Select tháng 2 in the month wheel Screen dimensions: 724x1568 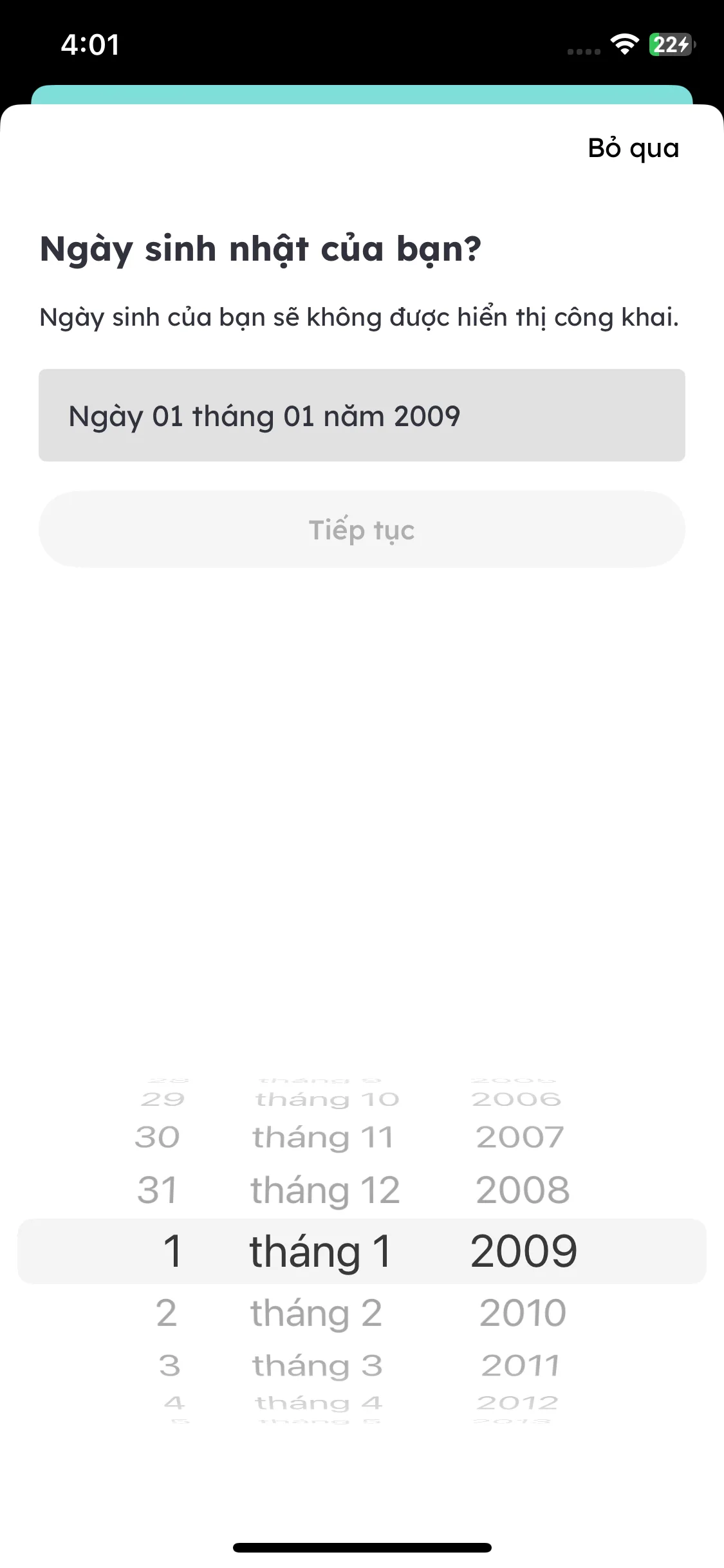[317, 1311]
